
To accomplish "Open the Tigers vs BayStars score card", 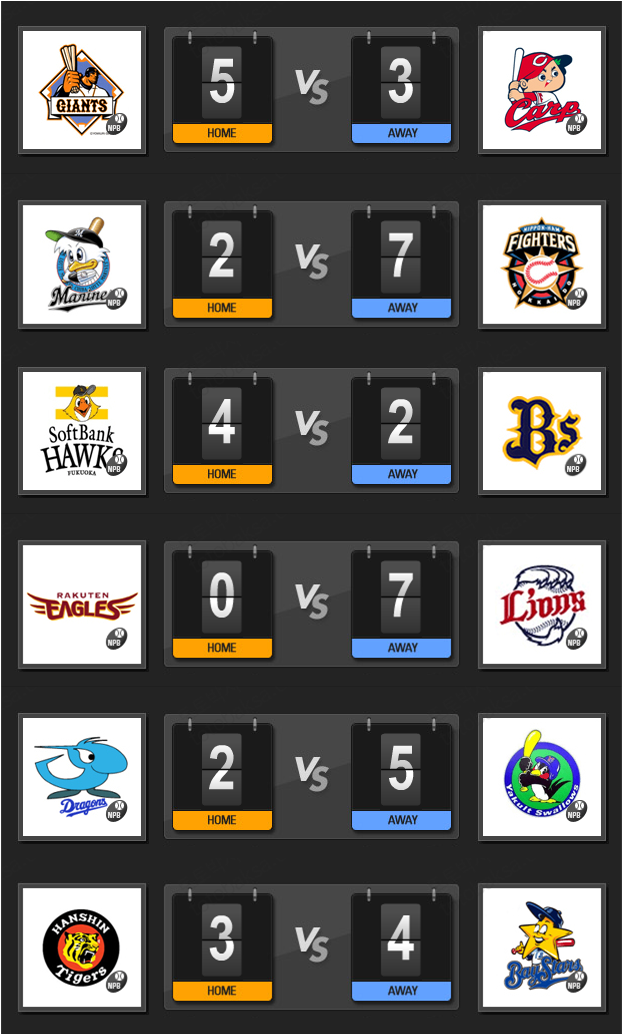I will coord(311,946).
